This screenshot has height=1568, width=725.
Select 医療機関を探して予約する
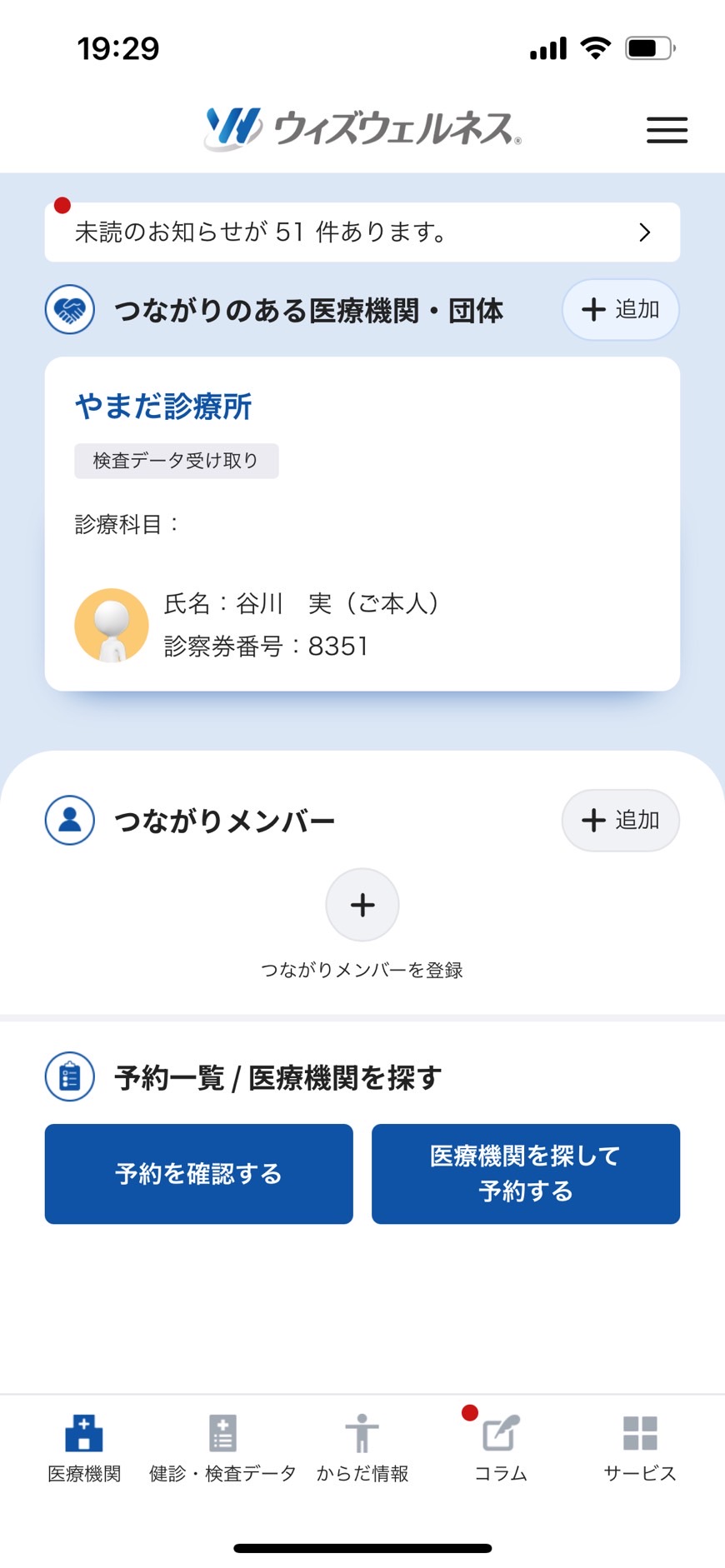click(526, 1174)
